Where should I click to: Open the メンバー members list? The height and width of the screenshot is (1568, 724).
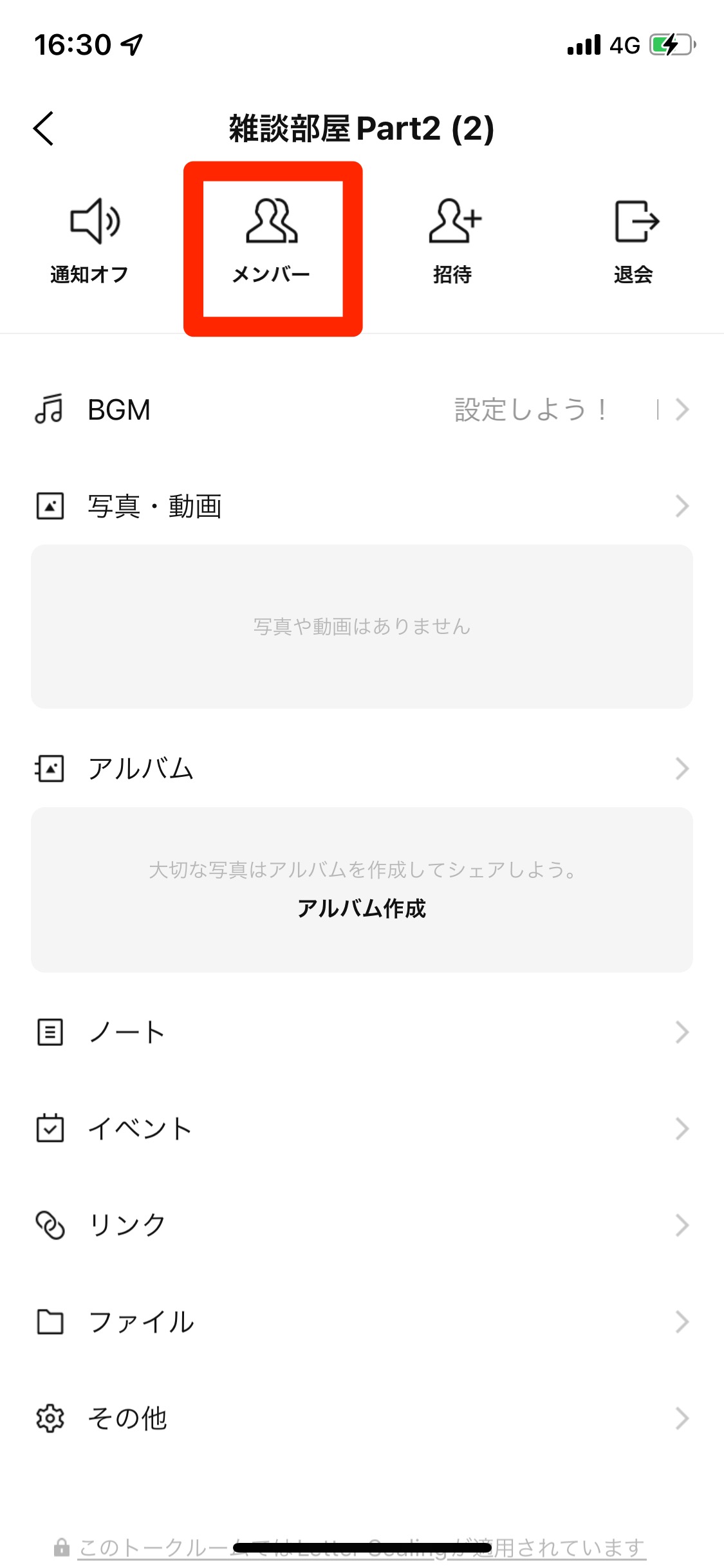(x=272, y=239)
